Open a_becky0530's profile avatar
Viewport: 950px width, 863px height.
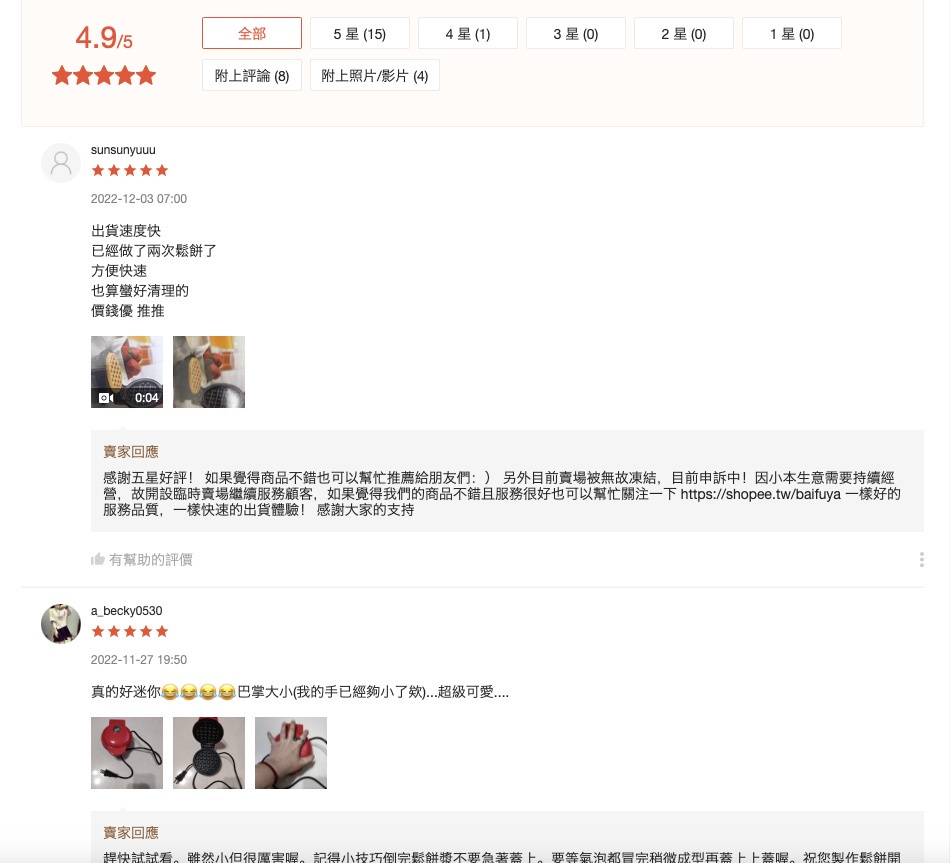point(61,624)
